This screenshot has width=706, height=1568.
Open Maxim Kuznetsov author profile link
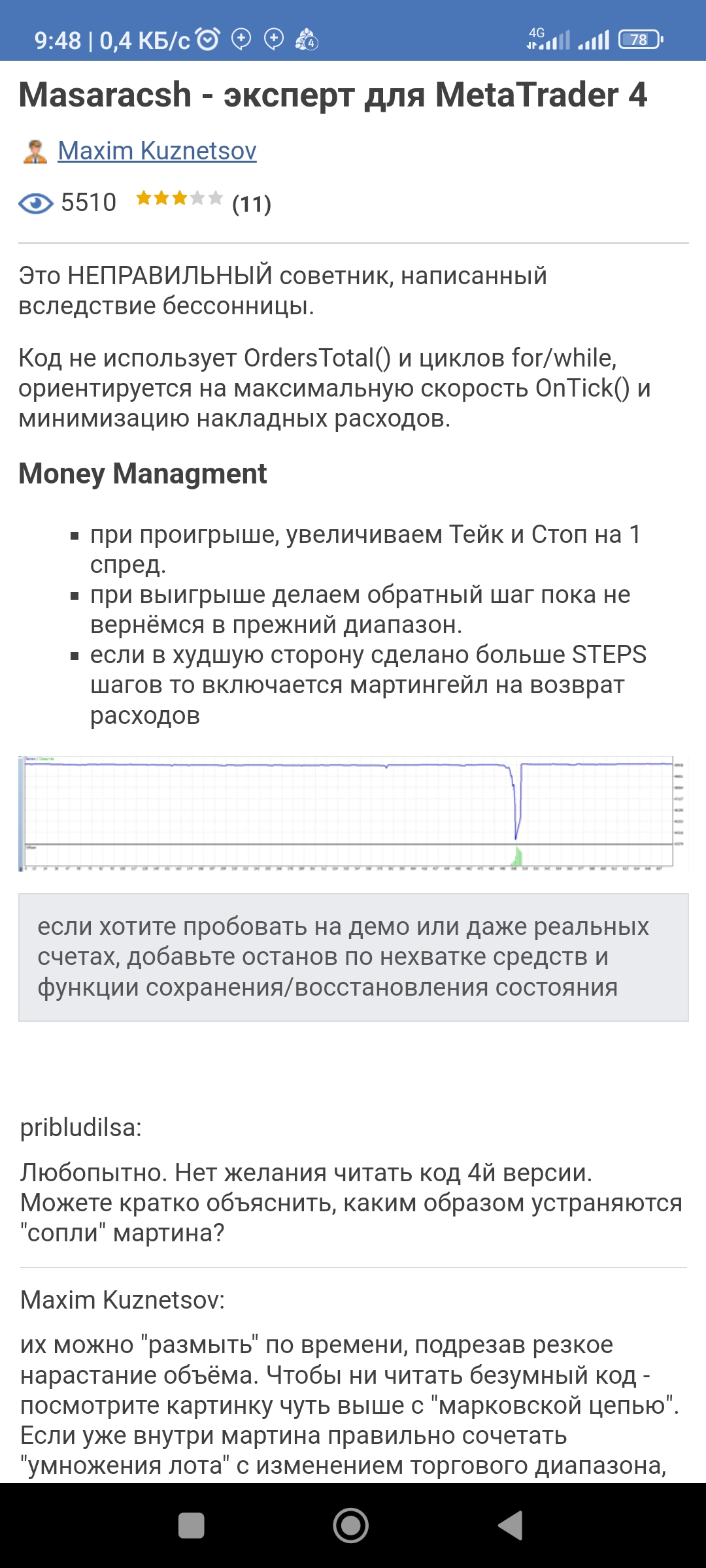157,151
